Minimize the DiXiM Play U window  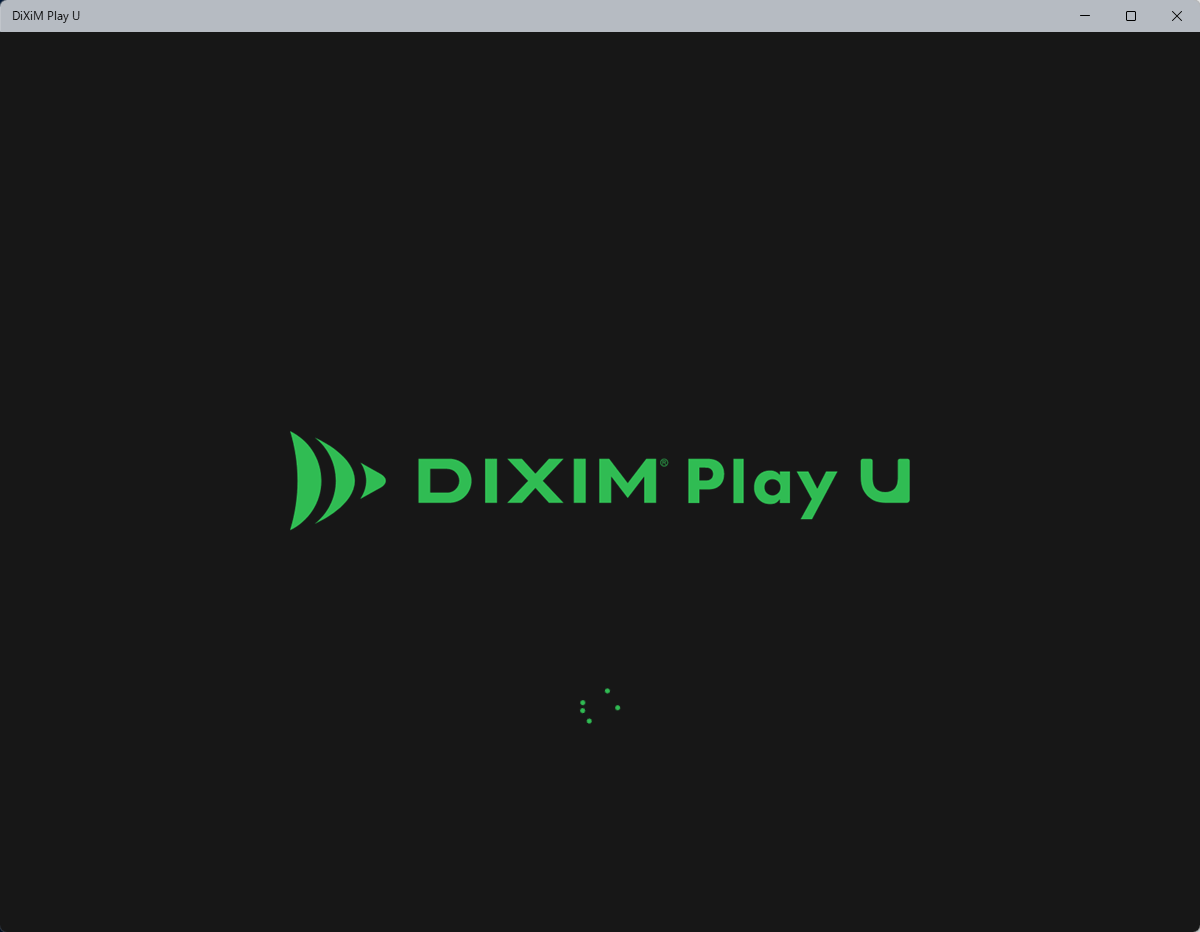pos(1085,16)
